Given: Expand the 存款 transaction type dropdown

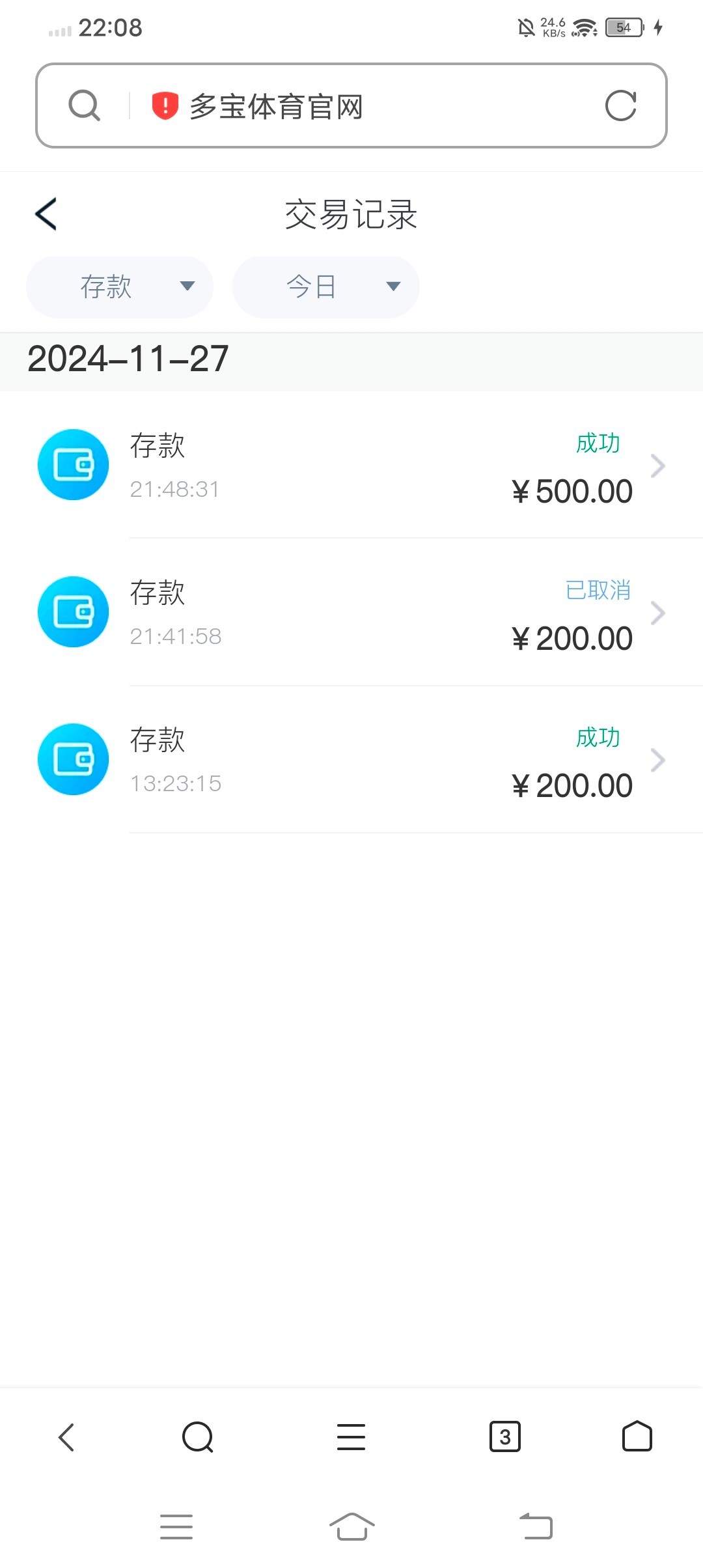Looking at the screenshot, I should point(120,287).
